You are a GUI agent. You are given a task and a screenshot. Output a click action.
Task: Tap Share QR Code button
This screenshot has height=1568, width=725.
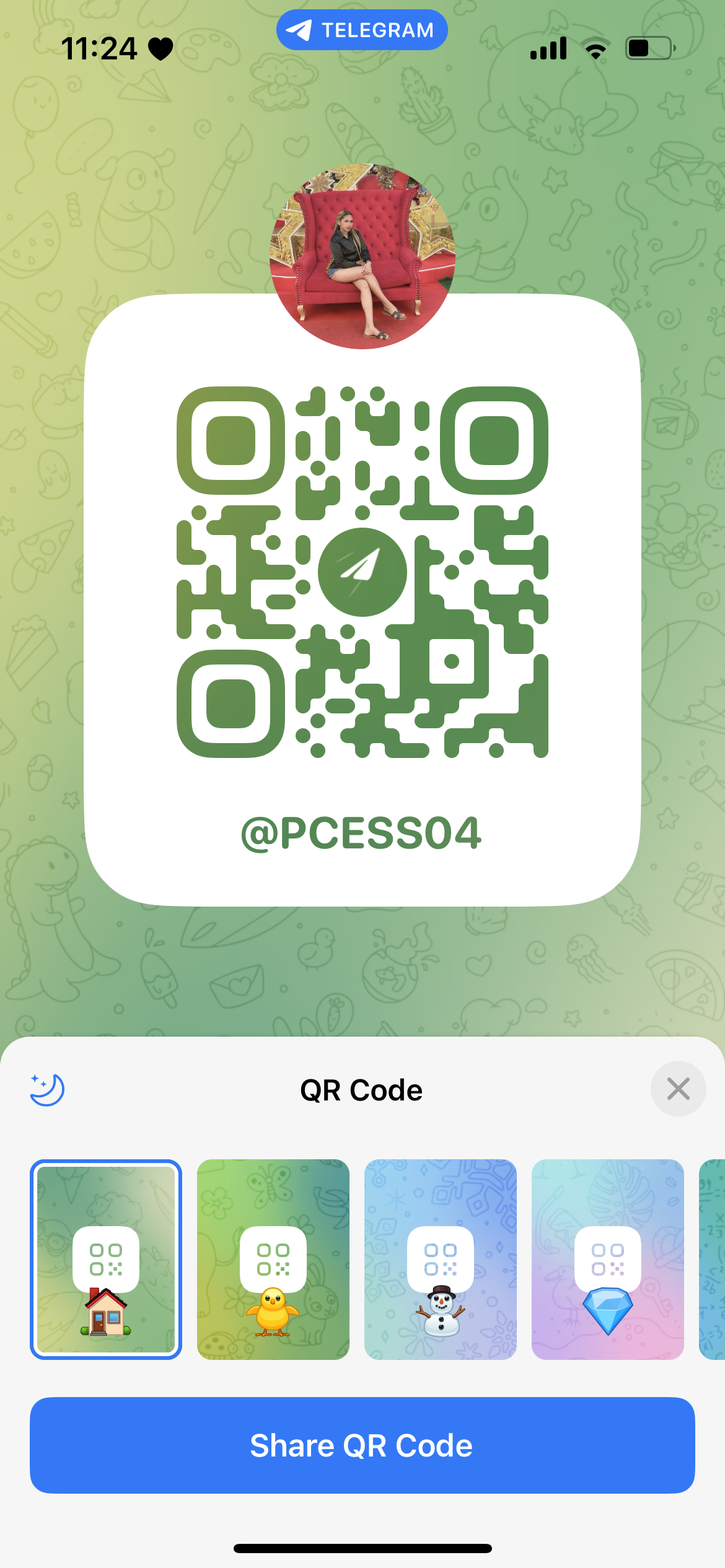pos(362,1445)
